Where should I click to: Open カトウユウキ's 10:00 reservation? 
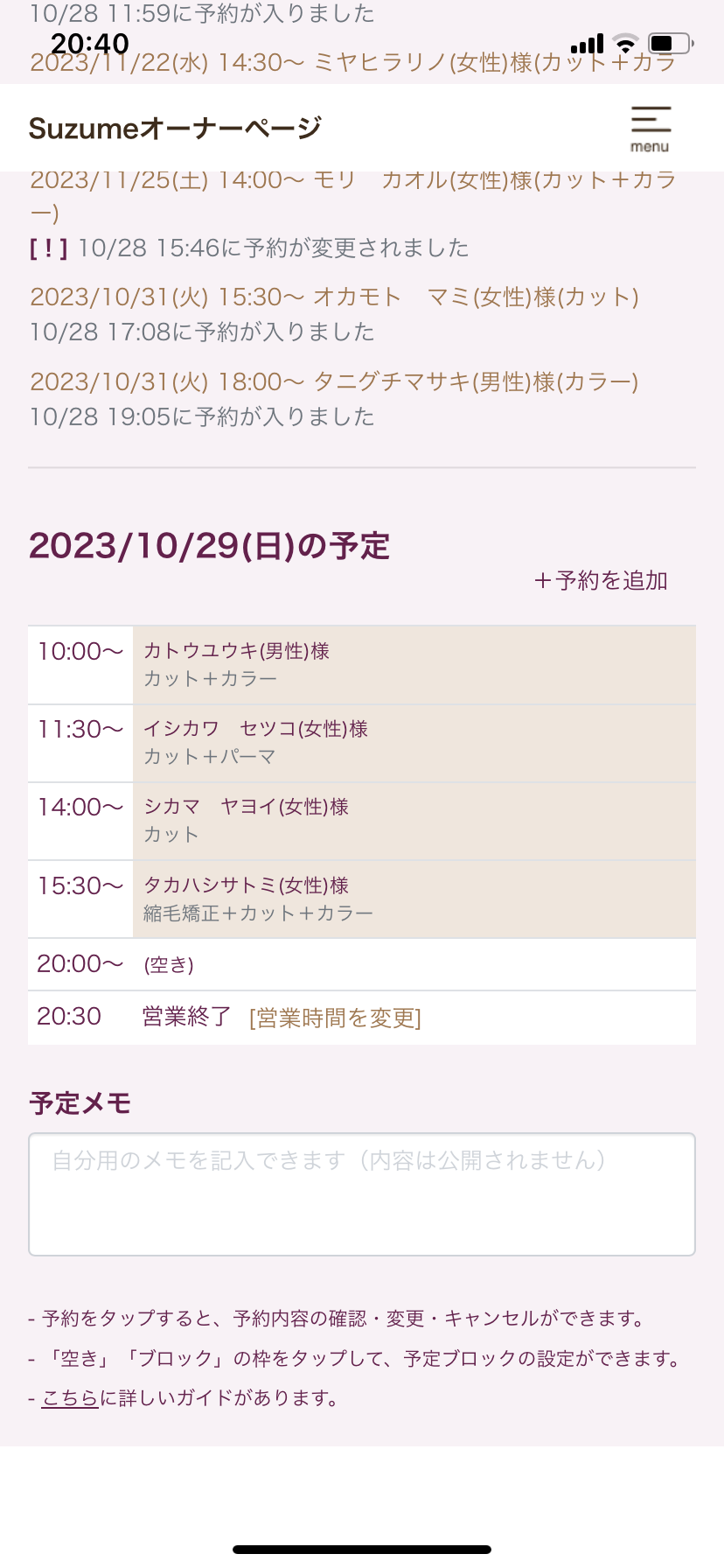pos(414,664)
